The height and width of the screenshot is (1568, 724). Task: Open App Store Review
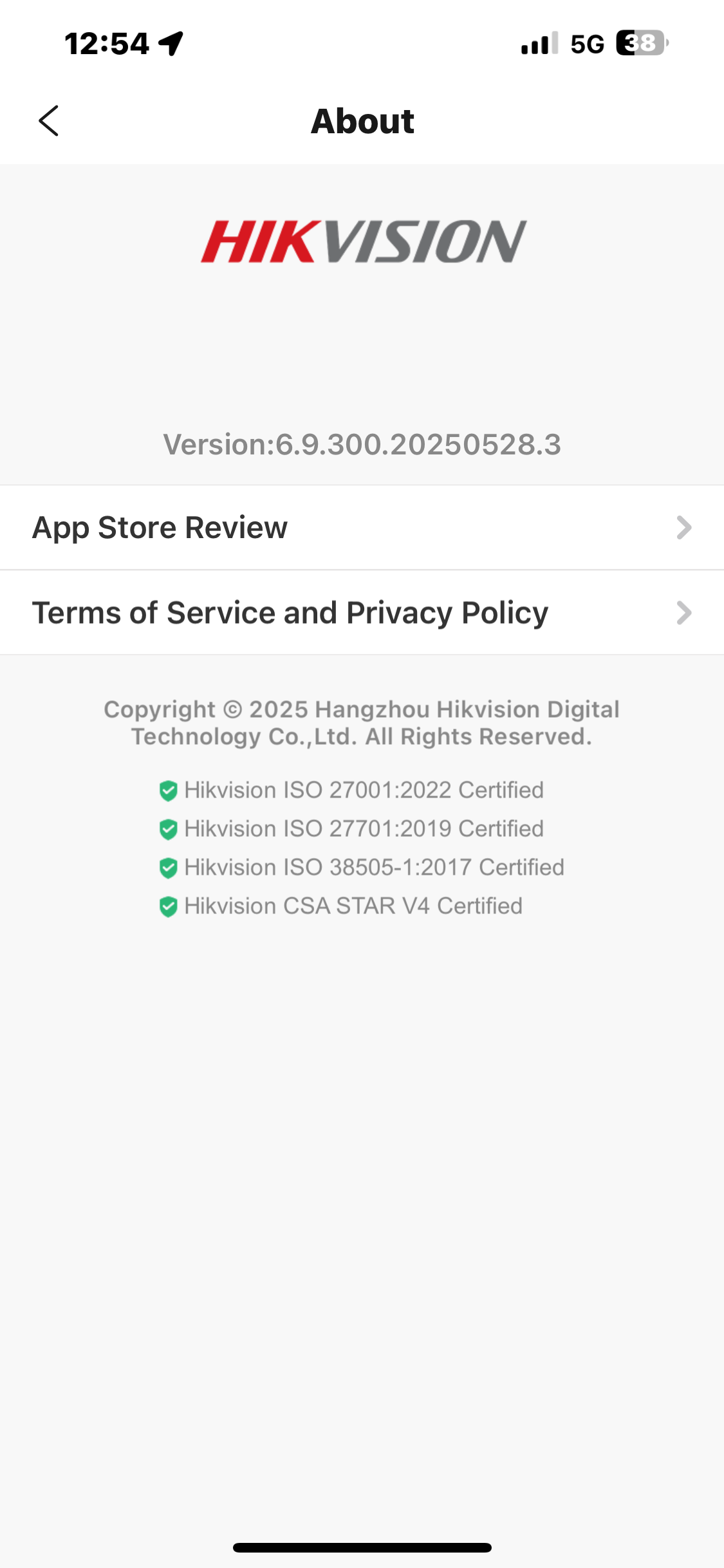pyautogui.click(x=362, y=528)
